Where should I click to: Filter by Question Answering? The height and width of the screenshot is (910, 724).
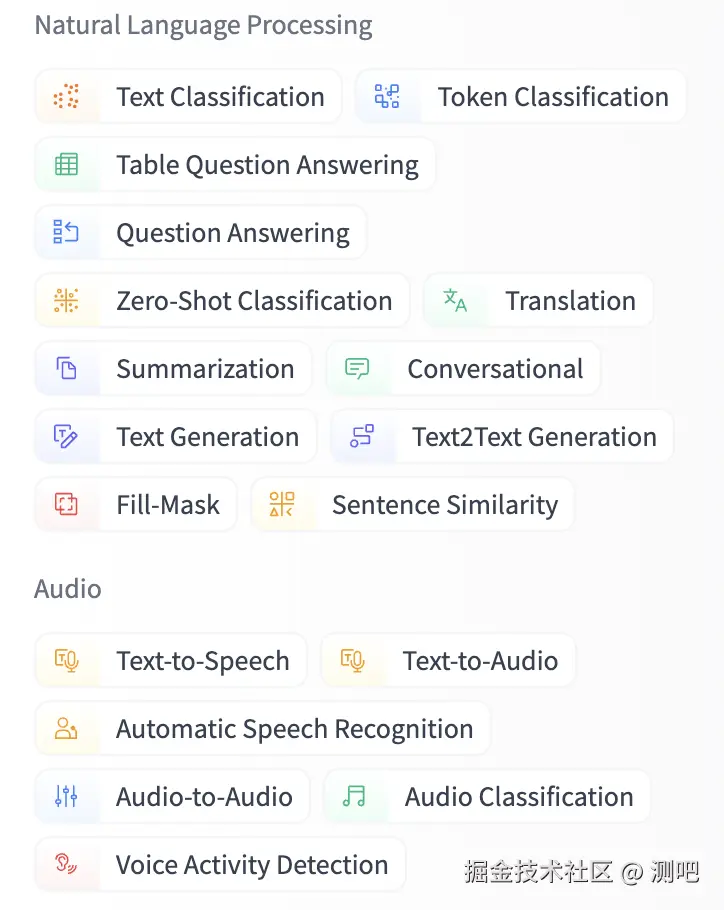(201, 233)
